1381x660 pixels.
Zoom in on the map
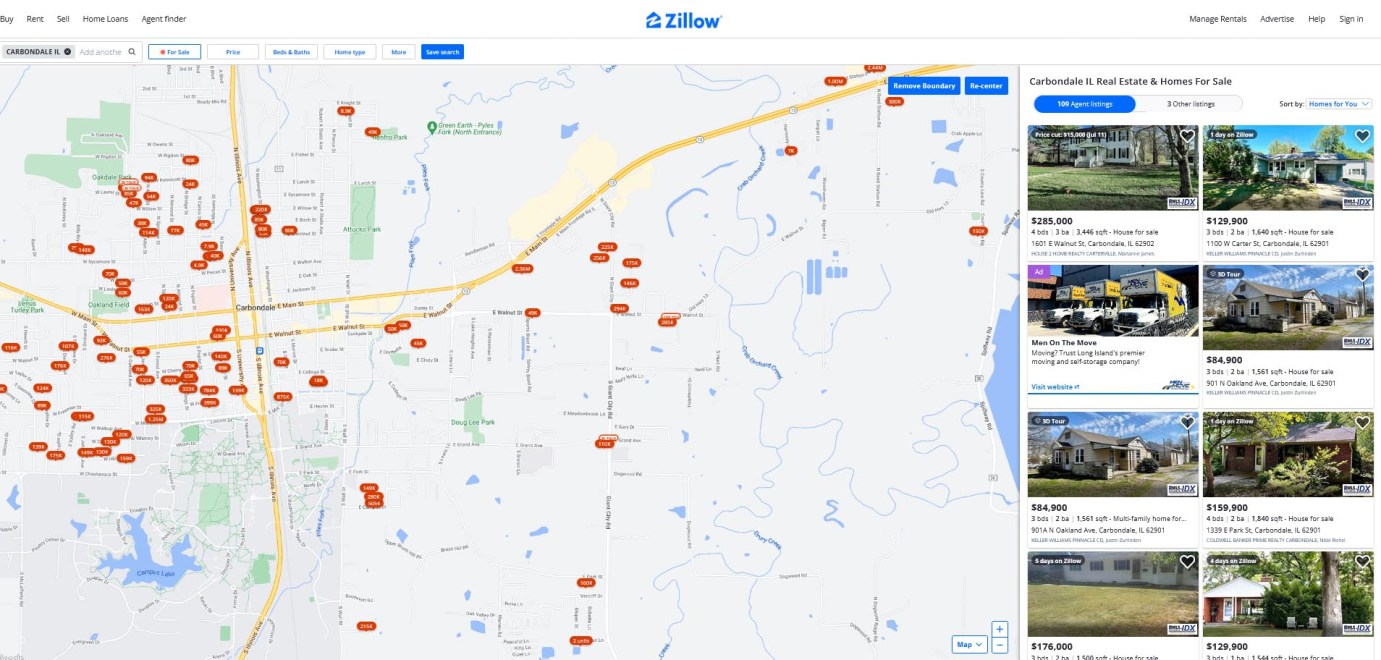tap(1000, 629)
